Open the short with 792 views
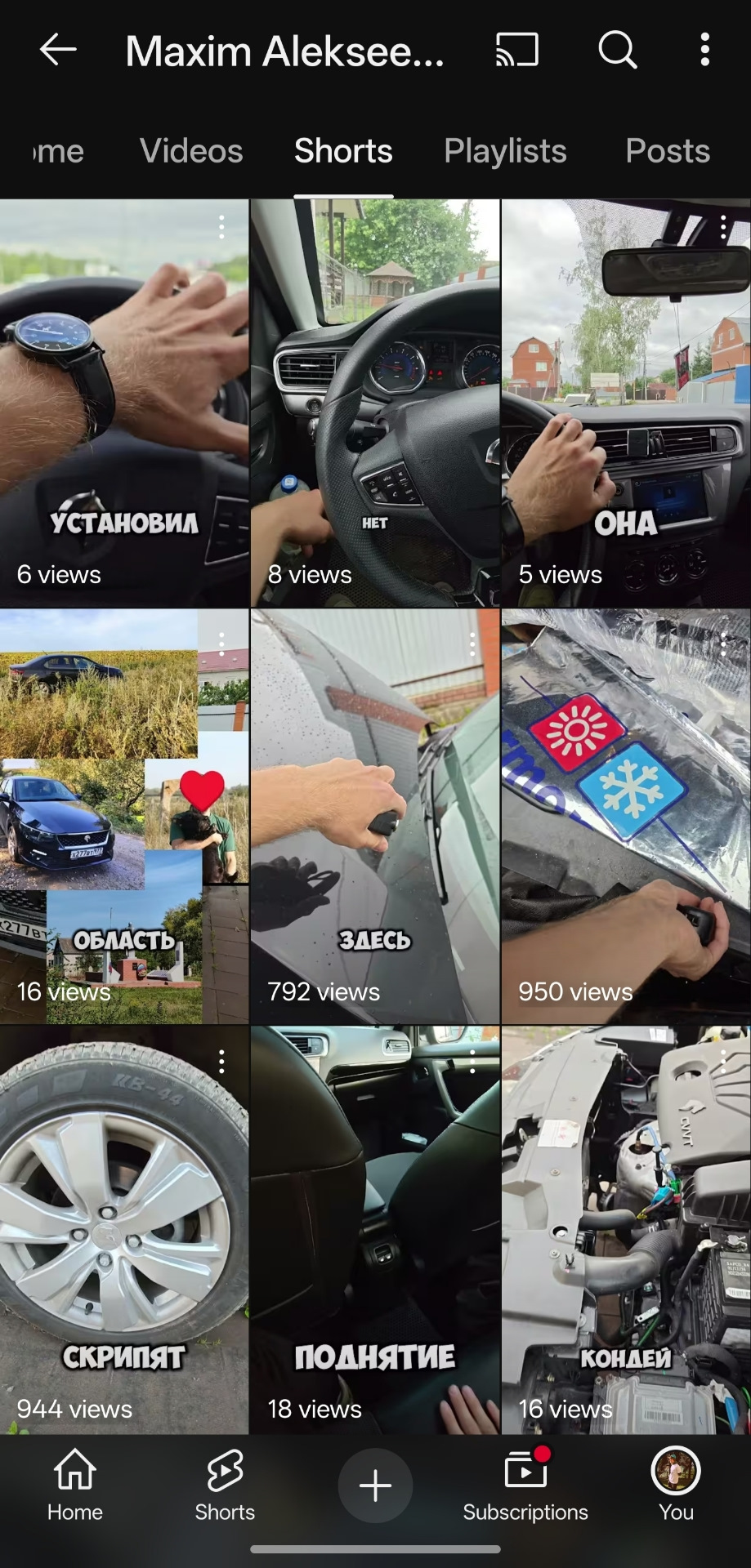This screenshot has height=1568, width=751. coord(375,817)
